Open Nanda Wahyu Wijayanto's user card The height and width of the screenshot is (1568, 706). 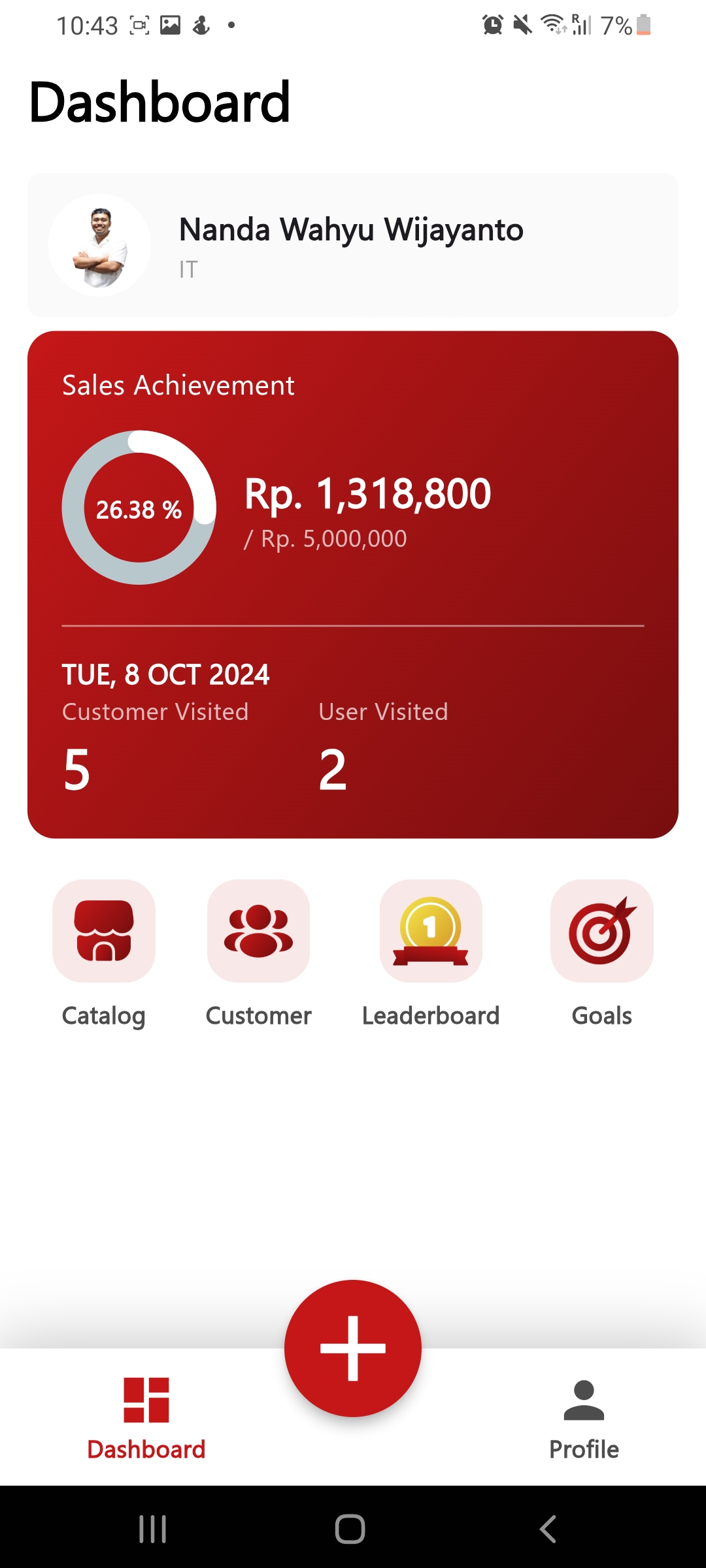point(353,245)
